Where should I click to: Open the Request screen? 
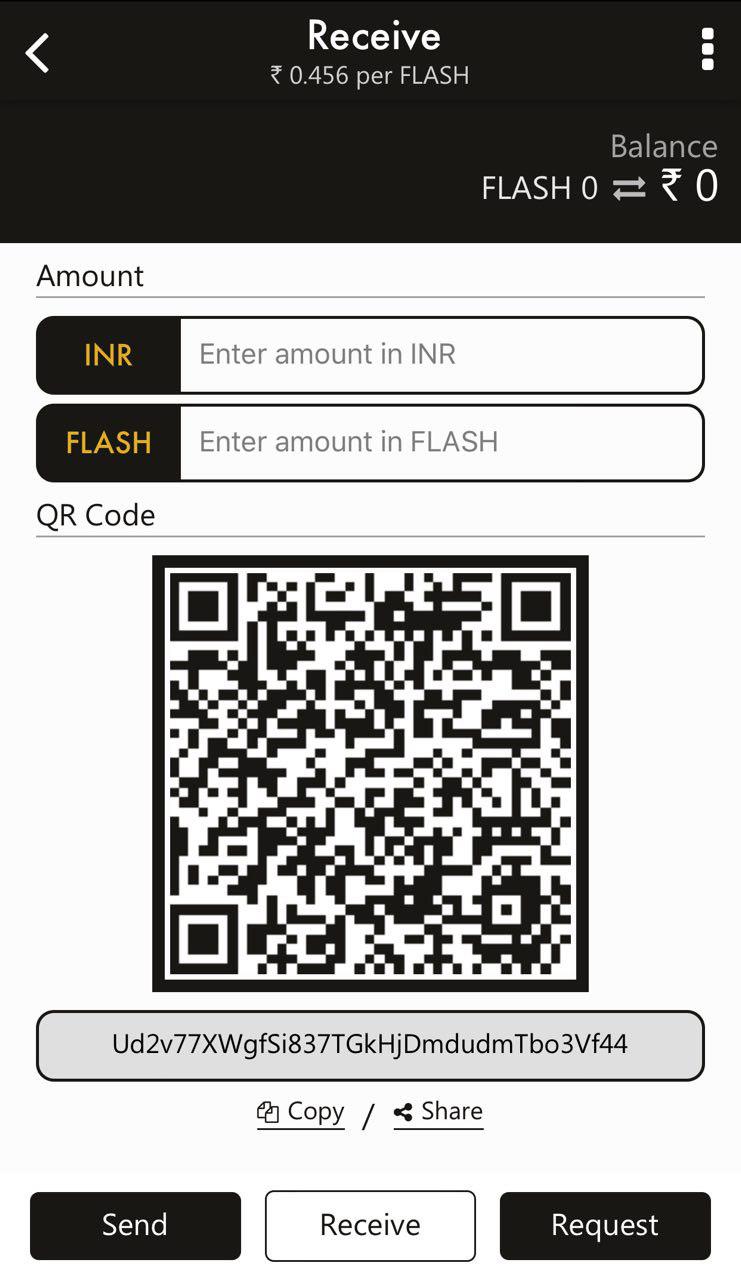(x=605, y=1225)
